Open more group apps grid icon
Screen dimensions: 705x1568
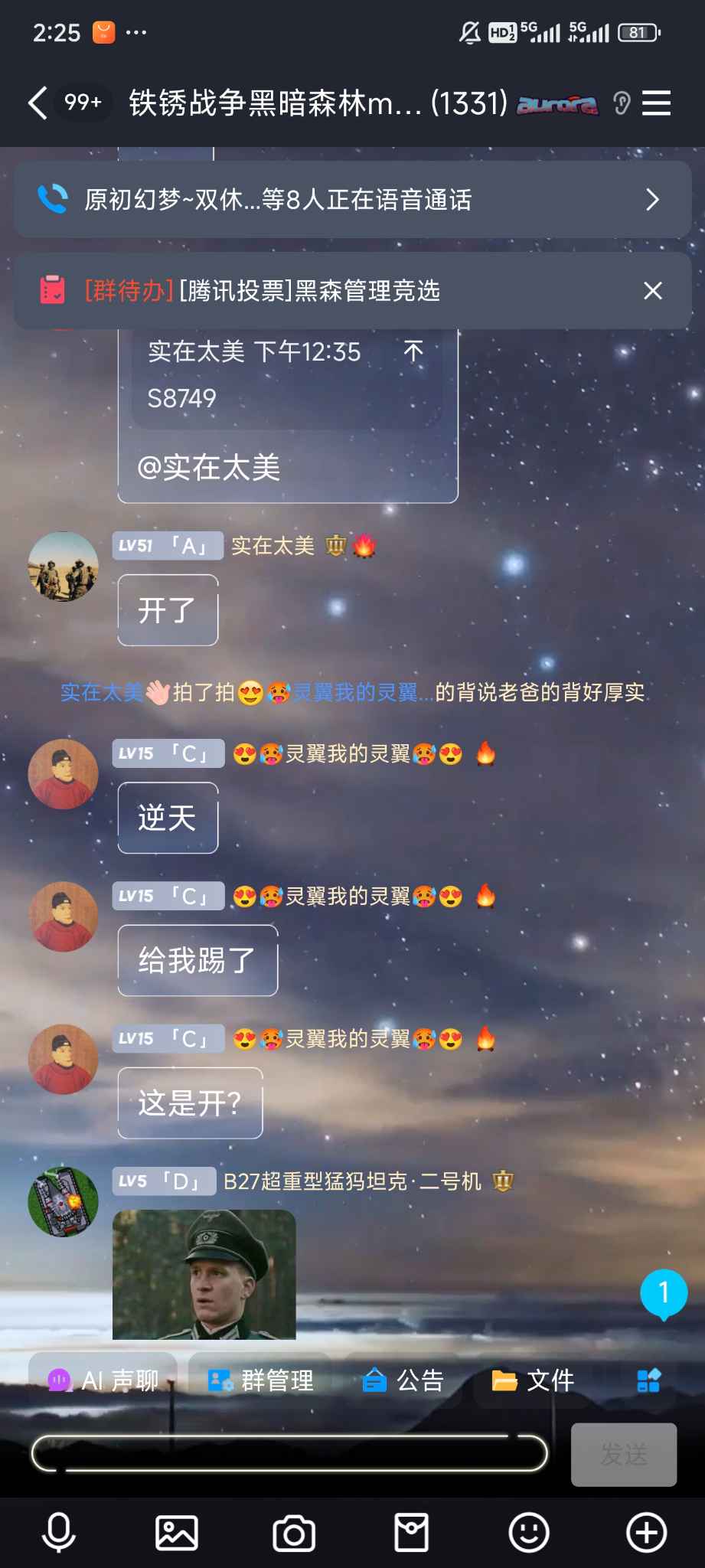(x=648, y=1380)
